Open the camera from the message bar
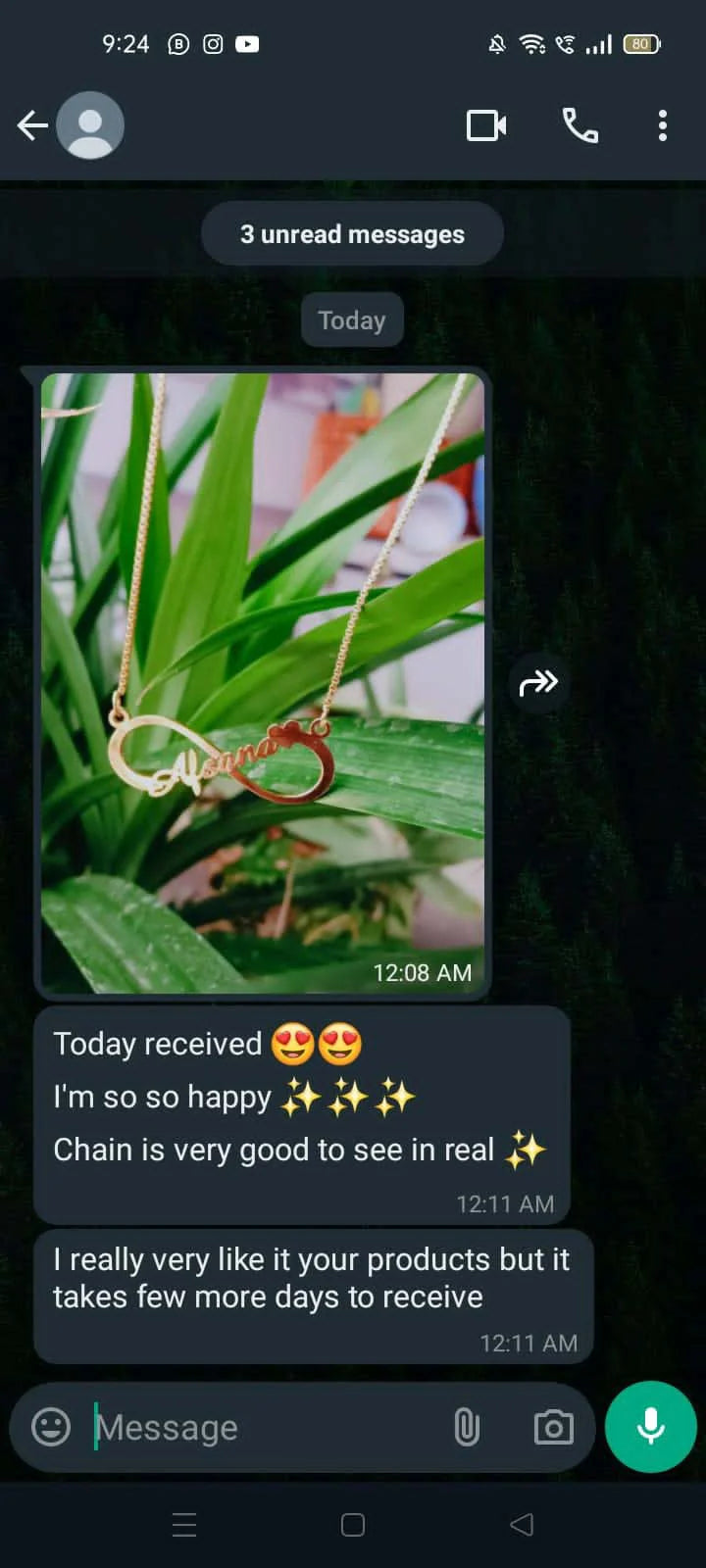 tap(553, 1428)
